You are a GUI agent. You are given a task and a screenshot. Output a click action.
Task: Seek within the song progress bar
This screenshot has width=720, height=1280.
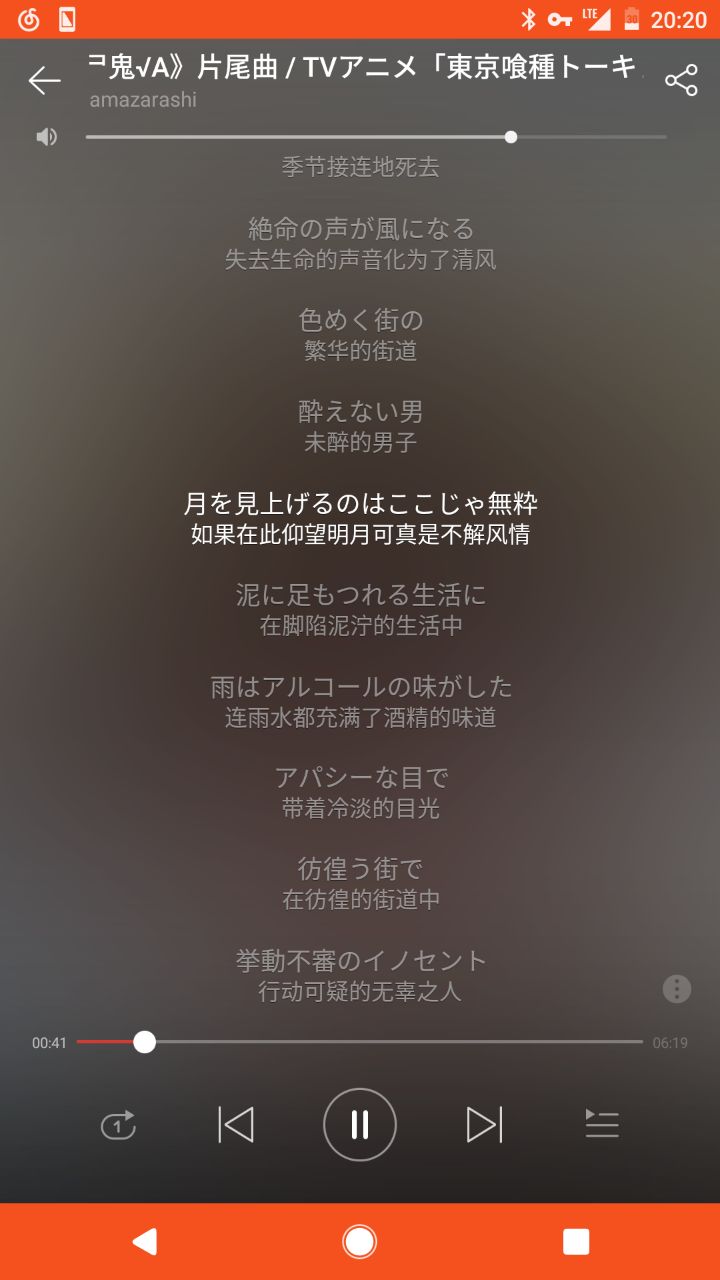(x=360, y=1042)
